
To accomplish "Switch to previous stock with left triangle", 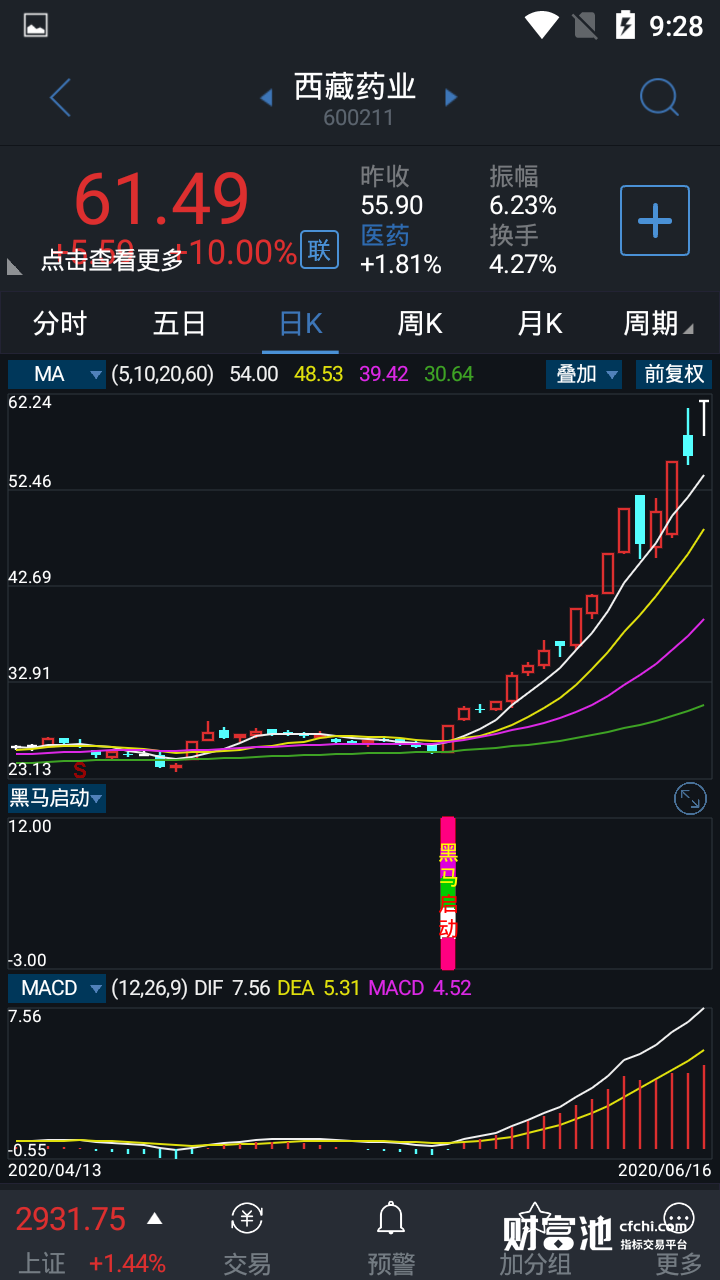I will coord(266,98).
